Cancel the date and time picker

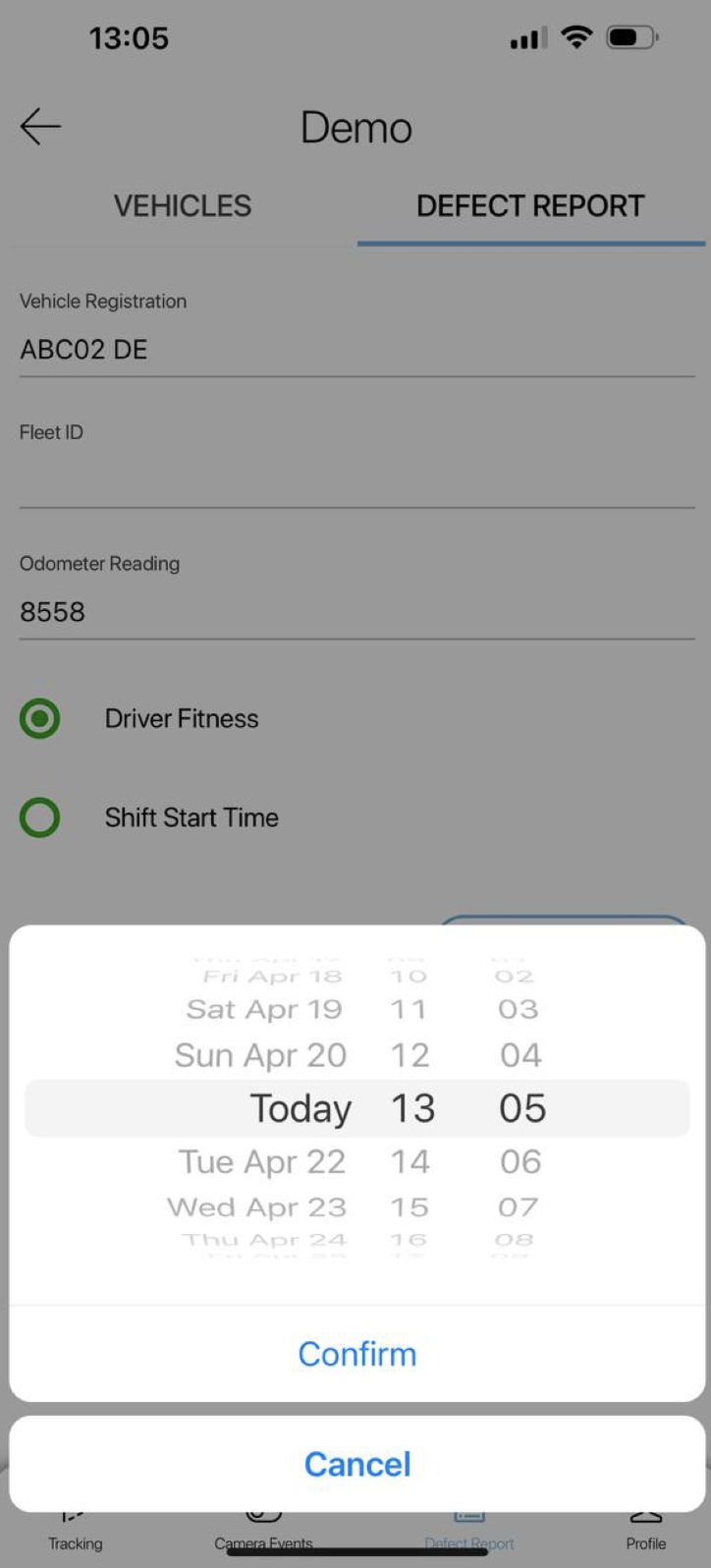[x=356, y=1463]
